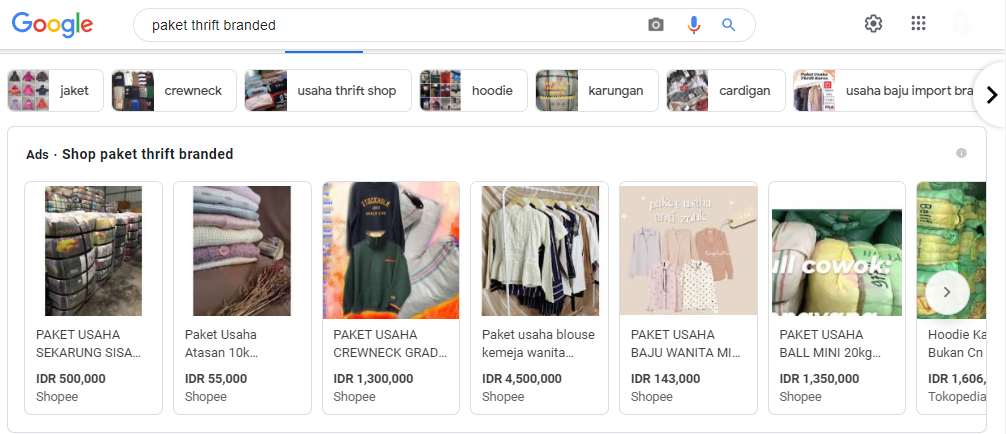Screen dimensions: 1006x434
Task: Choose the 'usaha thrift shop' chip
Action: 328,91
